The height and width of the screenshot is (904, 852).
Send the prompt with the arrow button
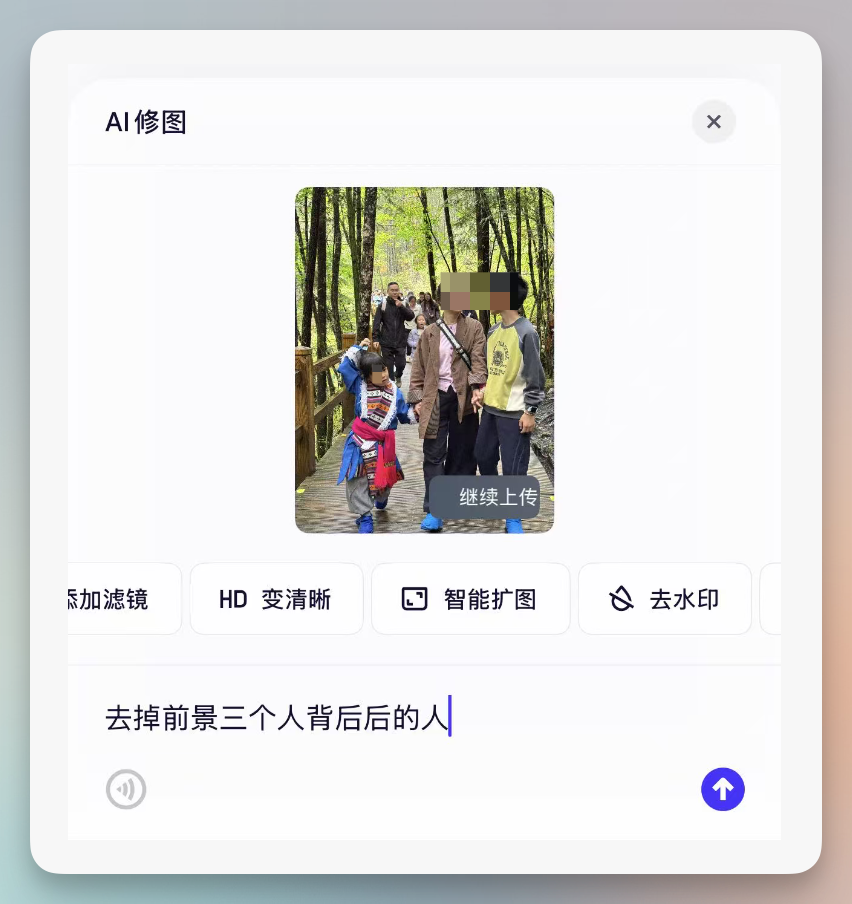(x=723, y=789)
